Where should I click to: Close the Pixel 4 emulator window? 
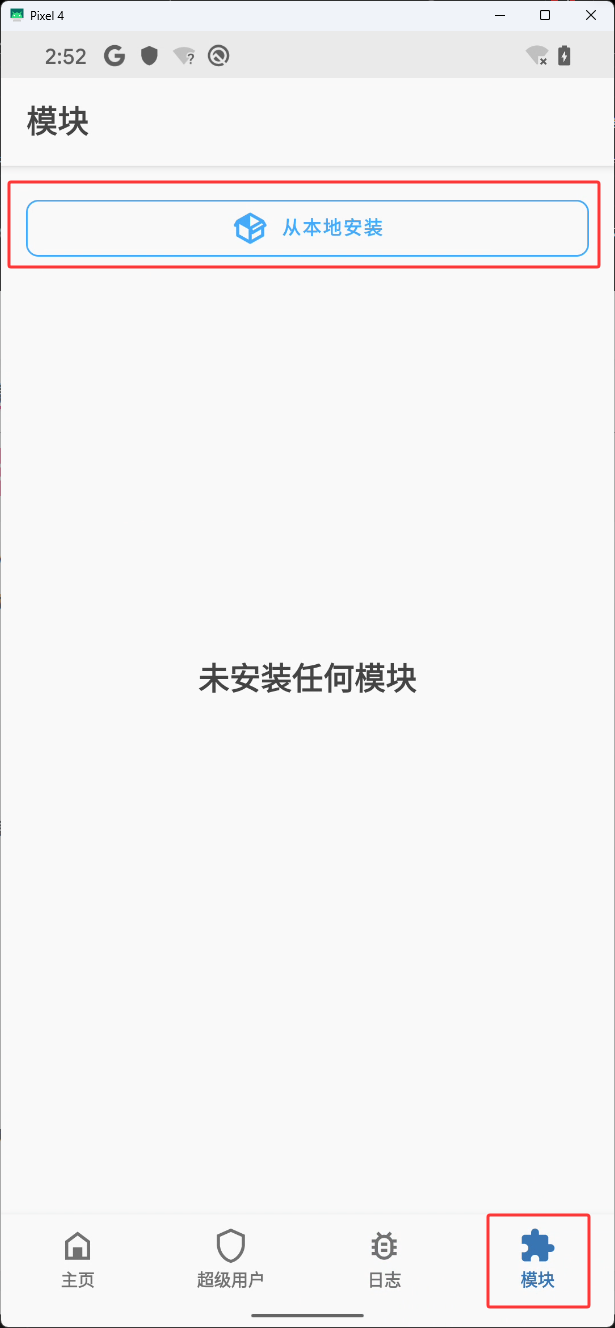tap(591, 15)
